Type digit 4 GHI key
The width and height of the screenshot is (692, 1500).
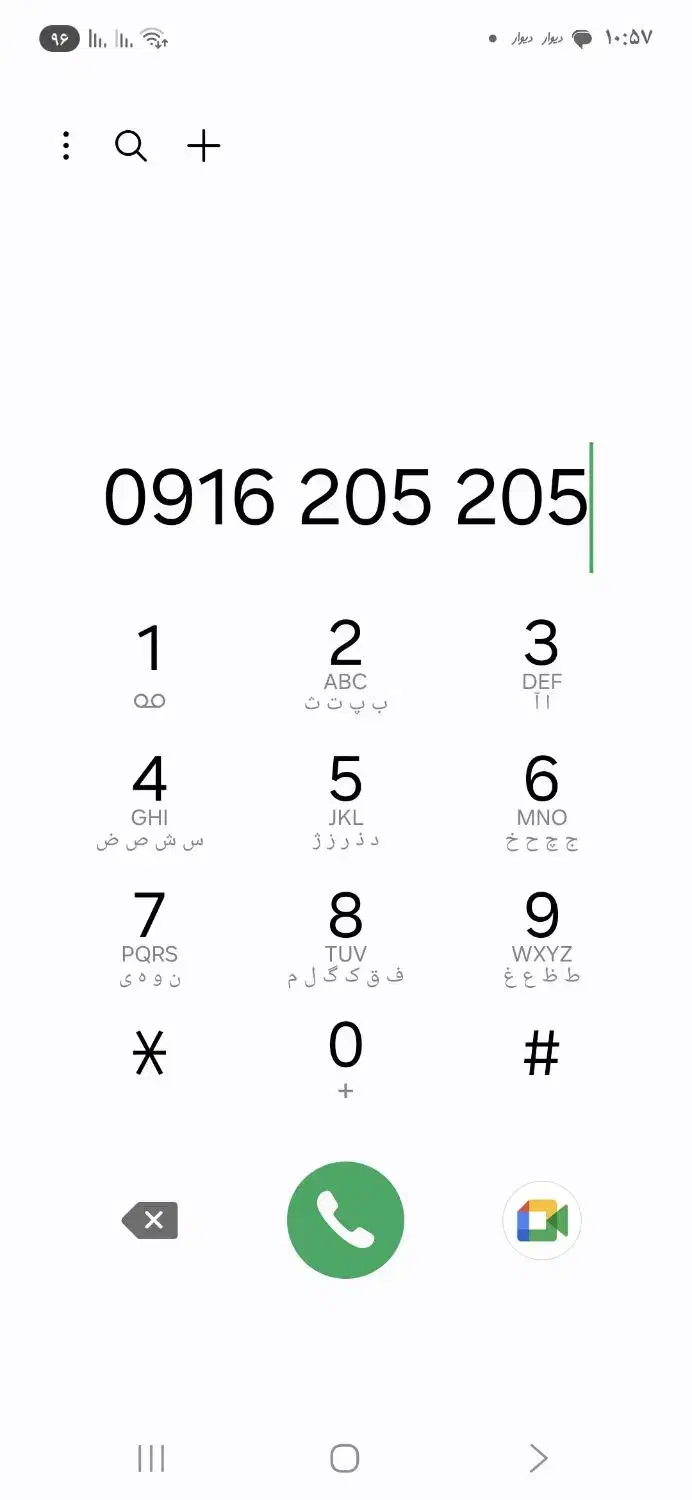pyautogui.click(x=149, y=800)
